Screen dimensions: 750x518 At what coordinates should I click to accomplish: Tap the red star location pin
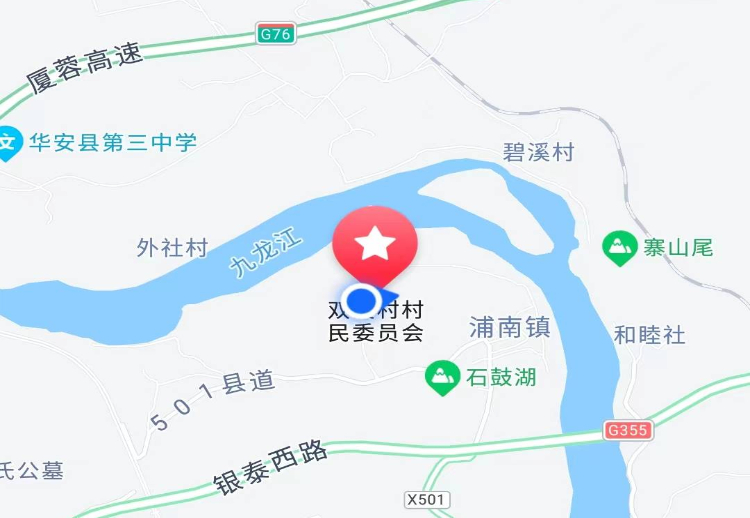[x=374, y=245]
